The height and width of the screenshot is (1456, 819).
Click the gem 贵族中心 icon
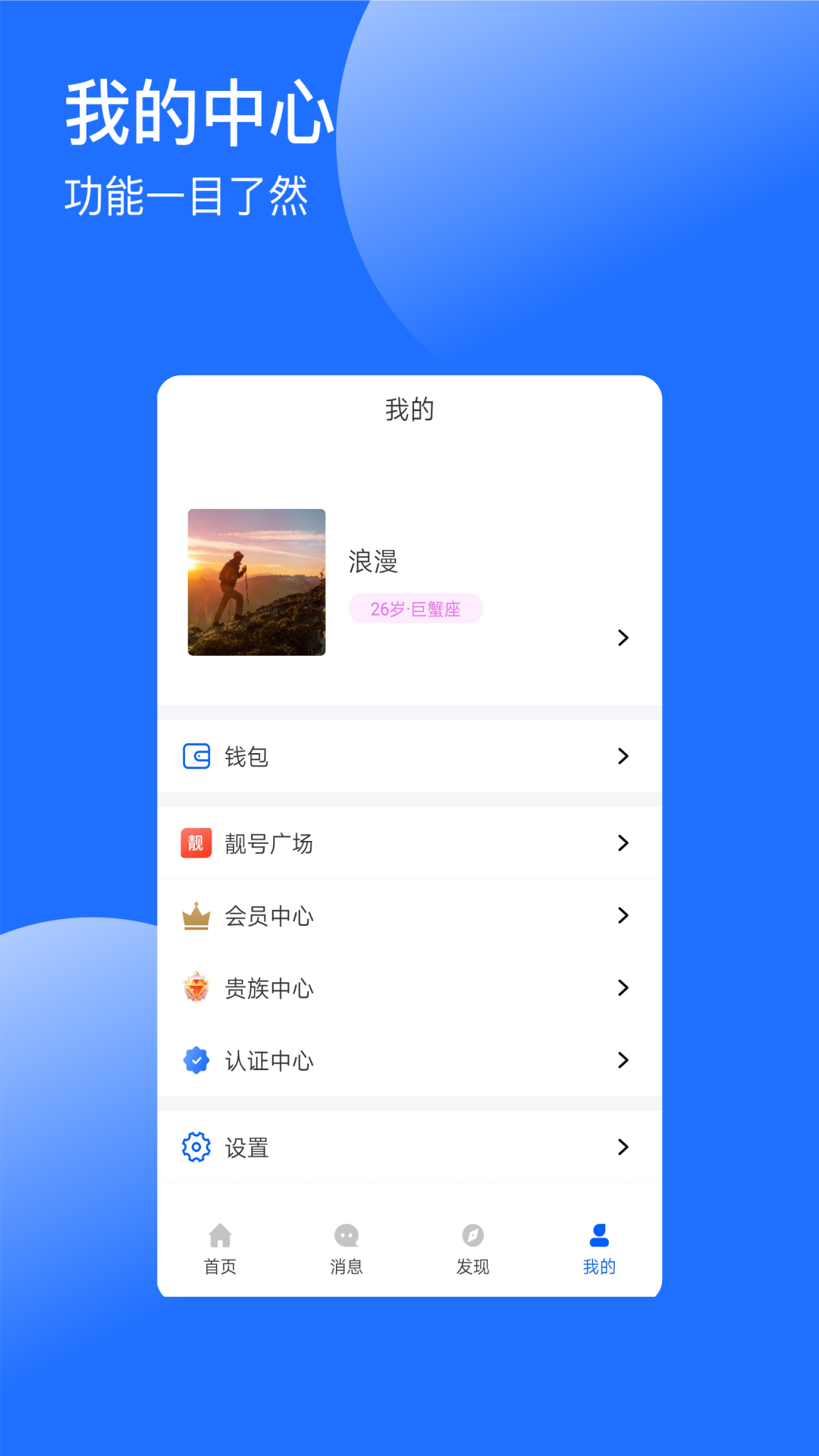(196, 987)
